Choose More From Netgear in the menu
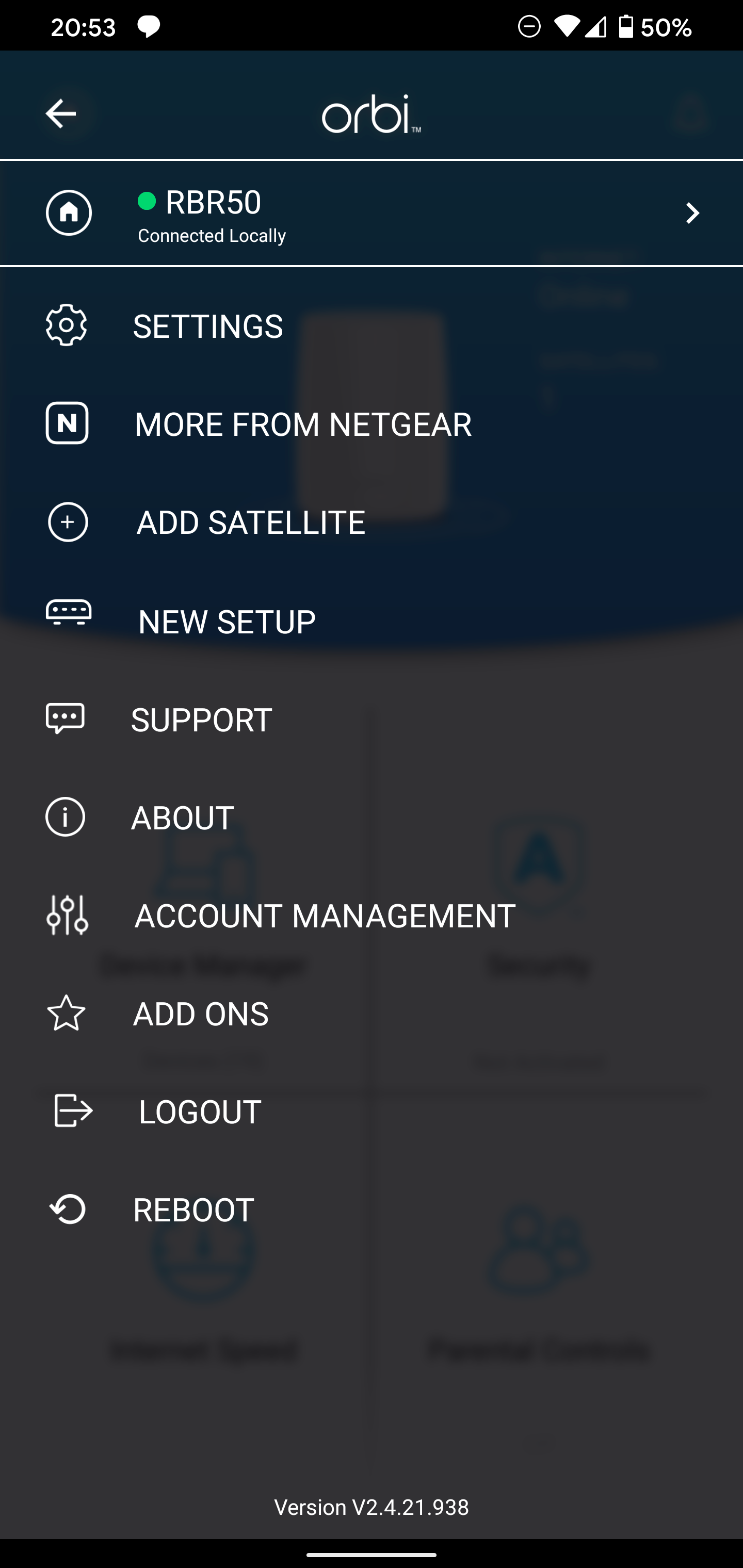The width and height of the screenshot is (743, 1568). (x=303, y=424)
